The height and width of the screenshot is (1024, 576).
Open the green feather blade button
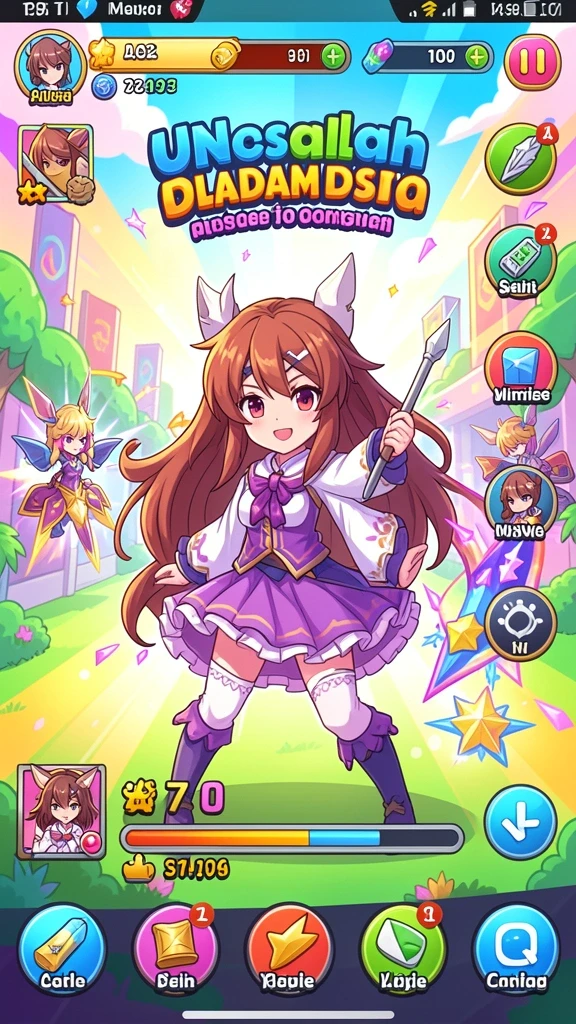[x=520, y=159]
